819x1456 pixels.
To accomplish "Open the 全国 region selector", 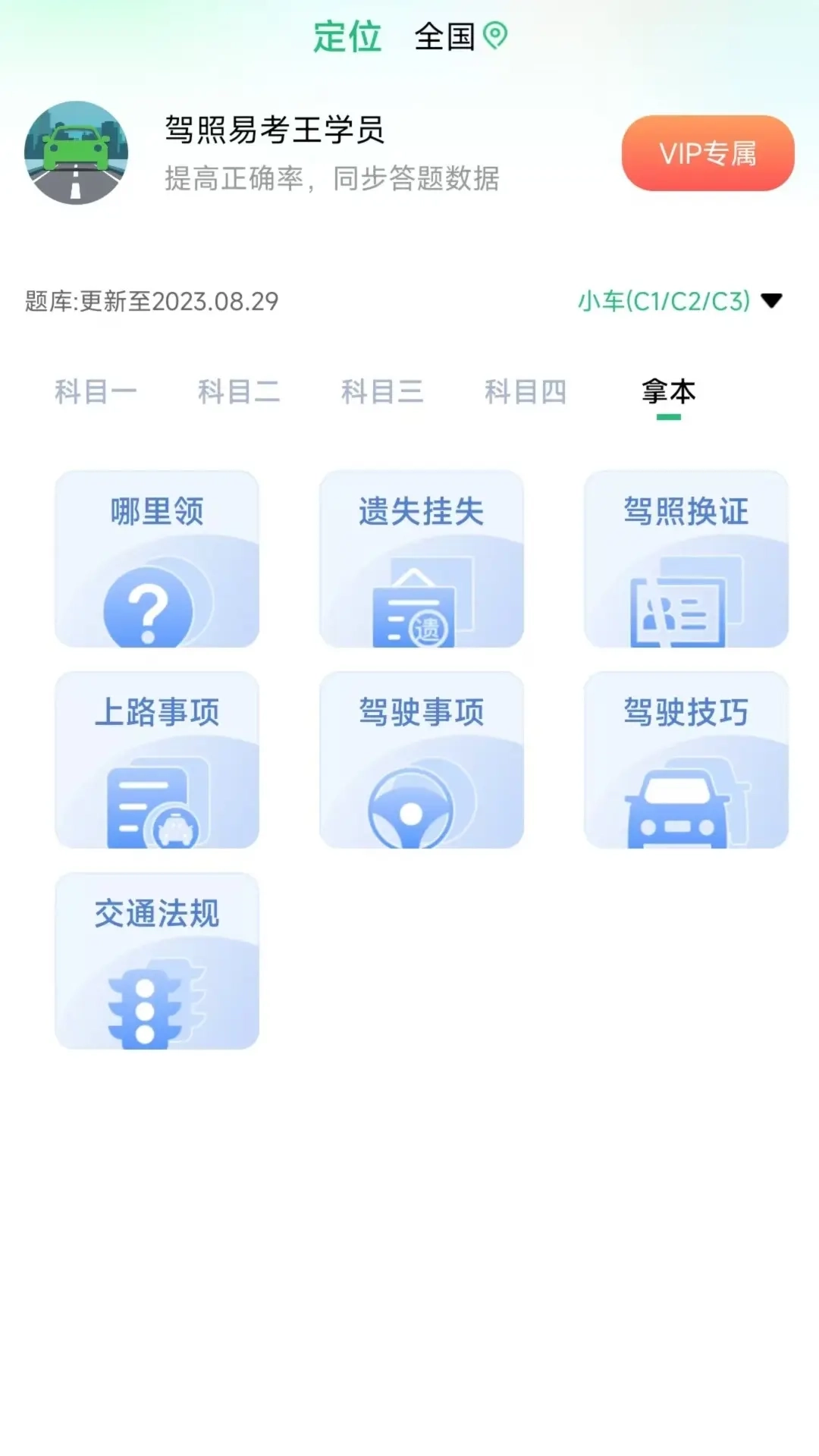I will [x=444, y=36].
